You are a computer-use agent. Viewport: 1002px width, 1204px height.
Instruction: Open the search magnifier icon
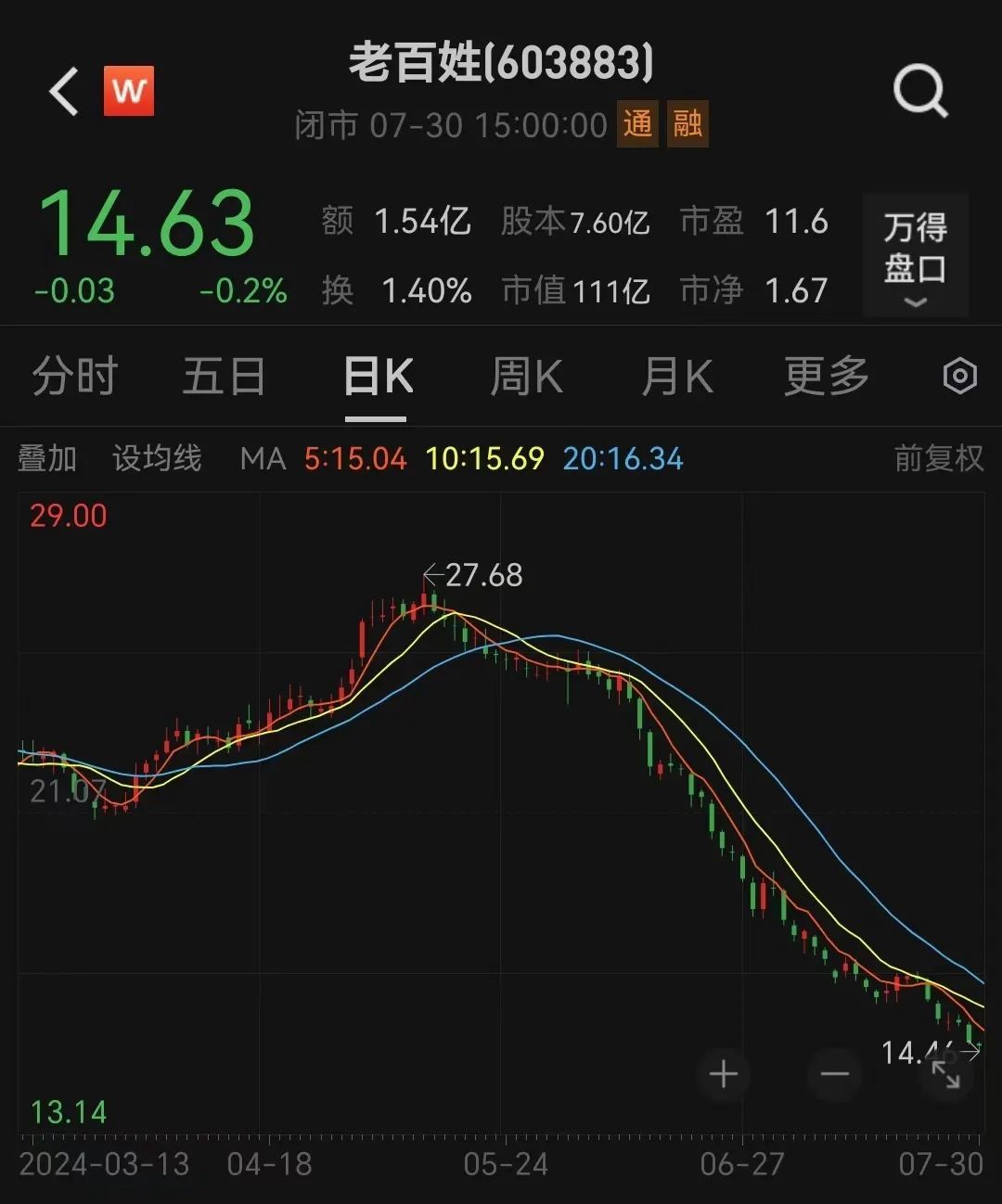click(x=919, y=91)
